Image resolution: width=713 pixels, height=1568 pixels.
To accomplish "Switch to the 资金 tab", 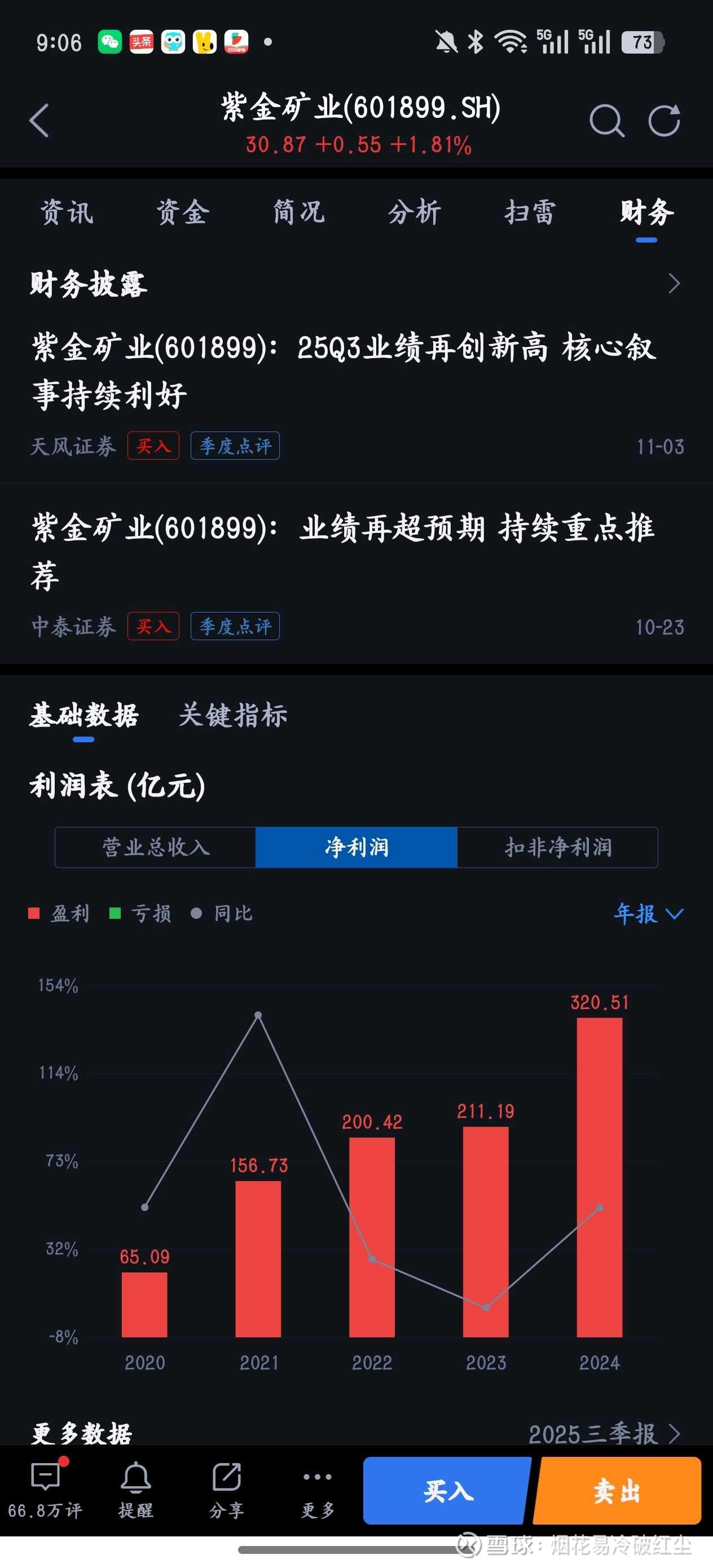I will point(183,213).
